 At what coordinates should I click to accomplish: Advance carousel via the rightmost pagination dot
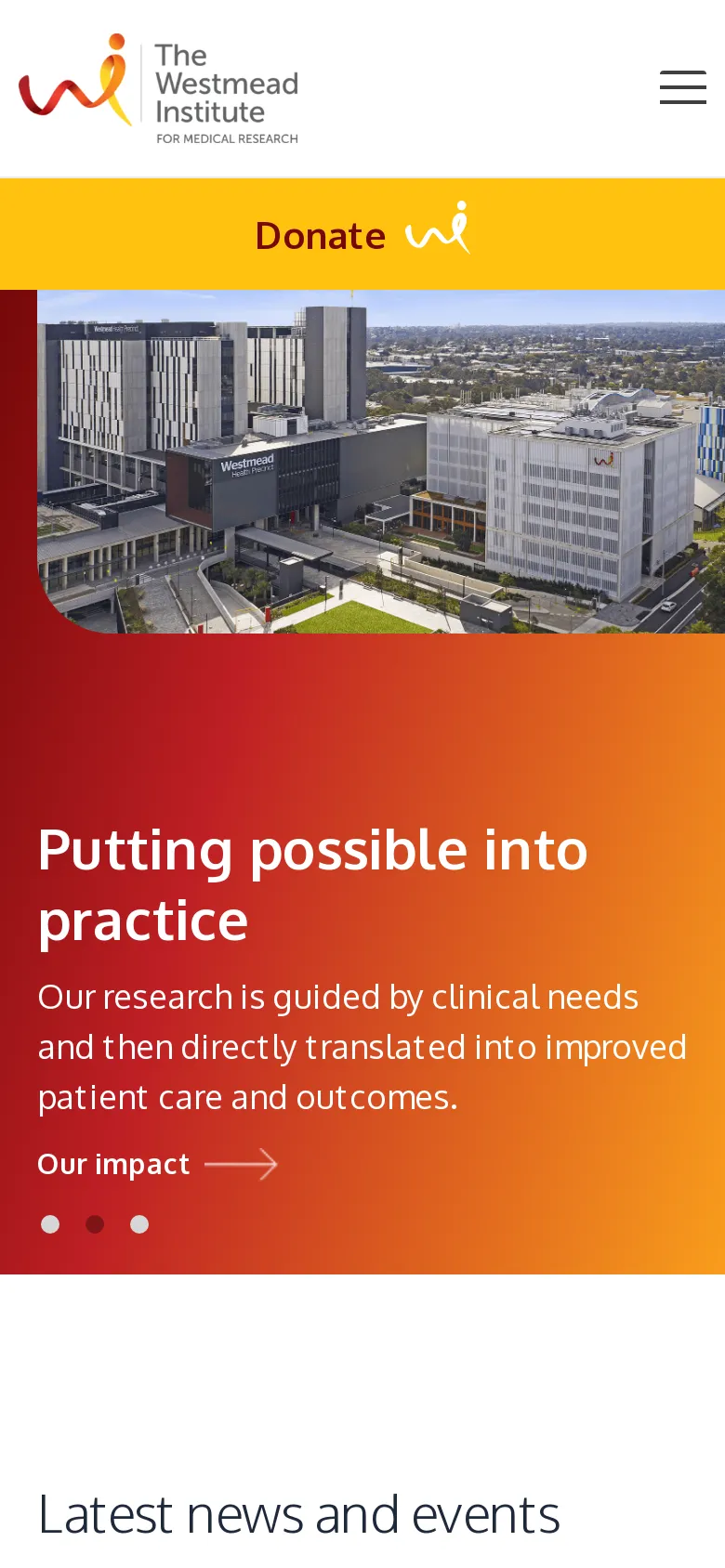coord(138,1224)
